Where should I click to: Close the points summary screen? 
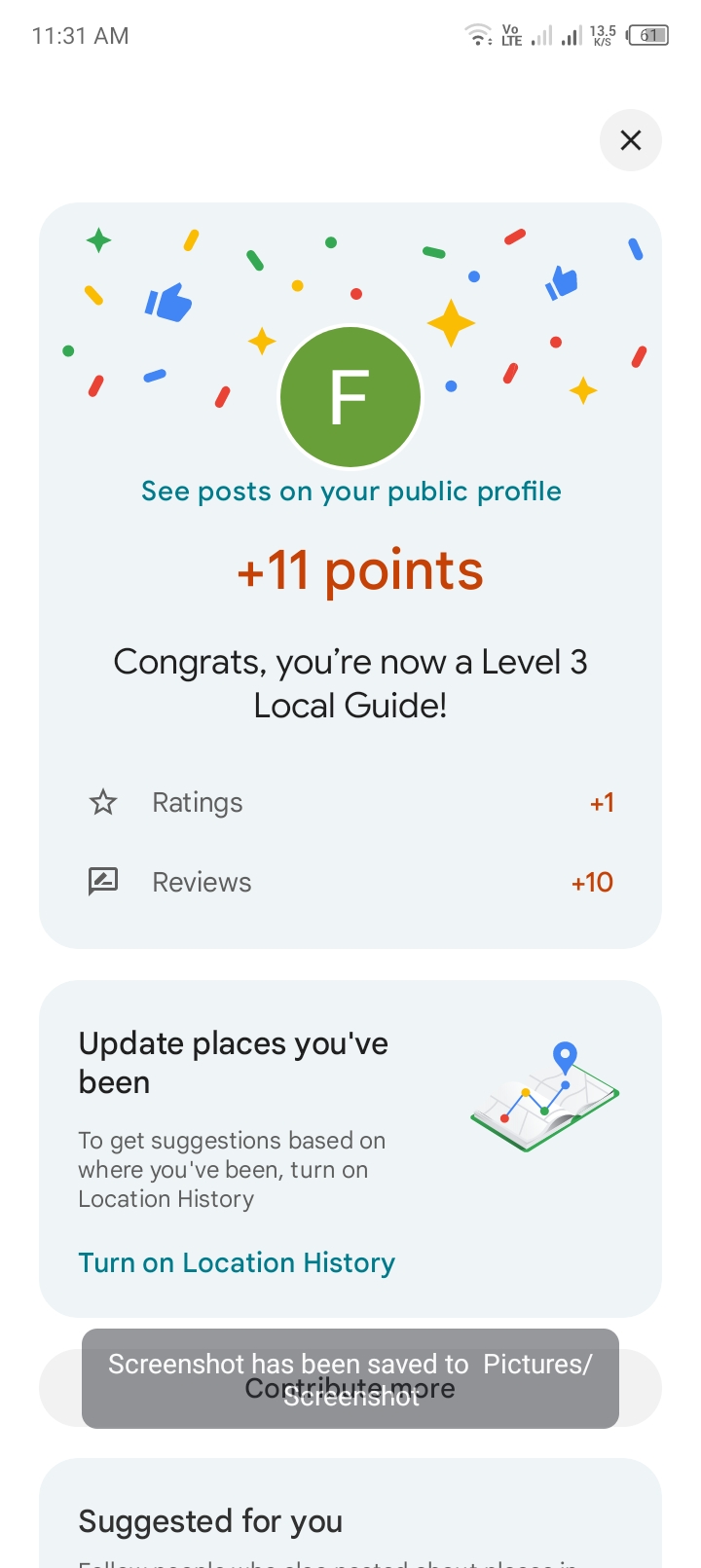[x=630, y=140]
